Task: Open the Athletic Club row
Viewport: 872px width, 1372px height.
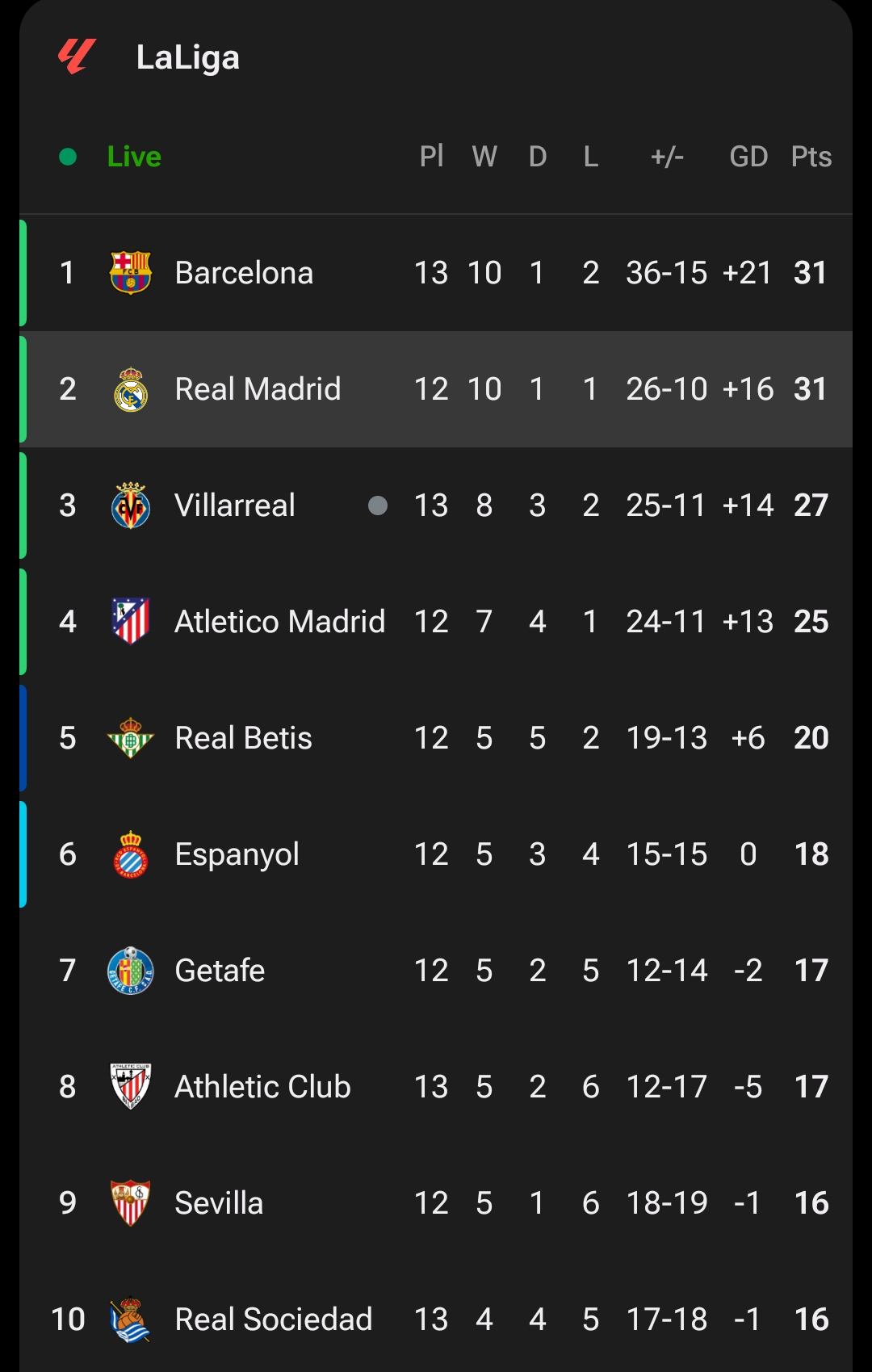Action: point(262,1087)
